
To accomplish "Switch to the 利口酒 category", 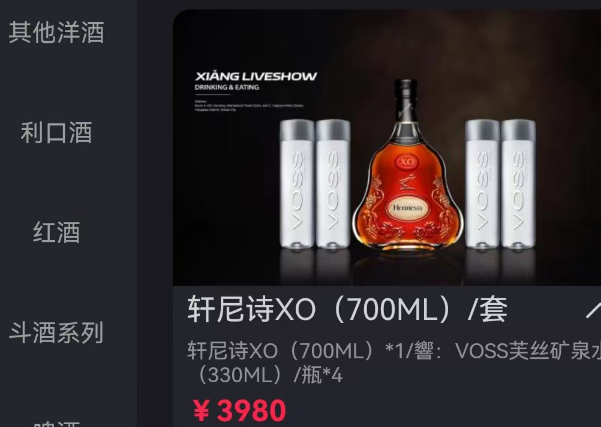I will (57, 132).
